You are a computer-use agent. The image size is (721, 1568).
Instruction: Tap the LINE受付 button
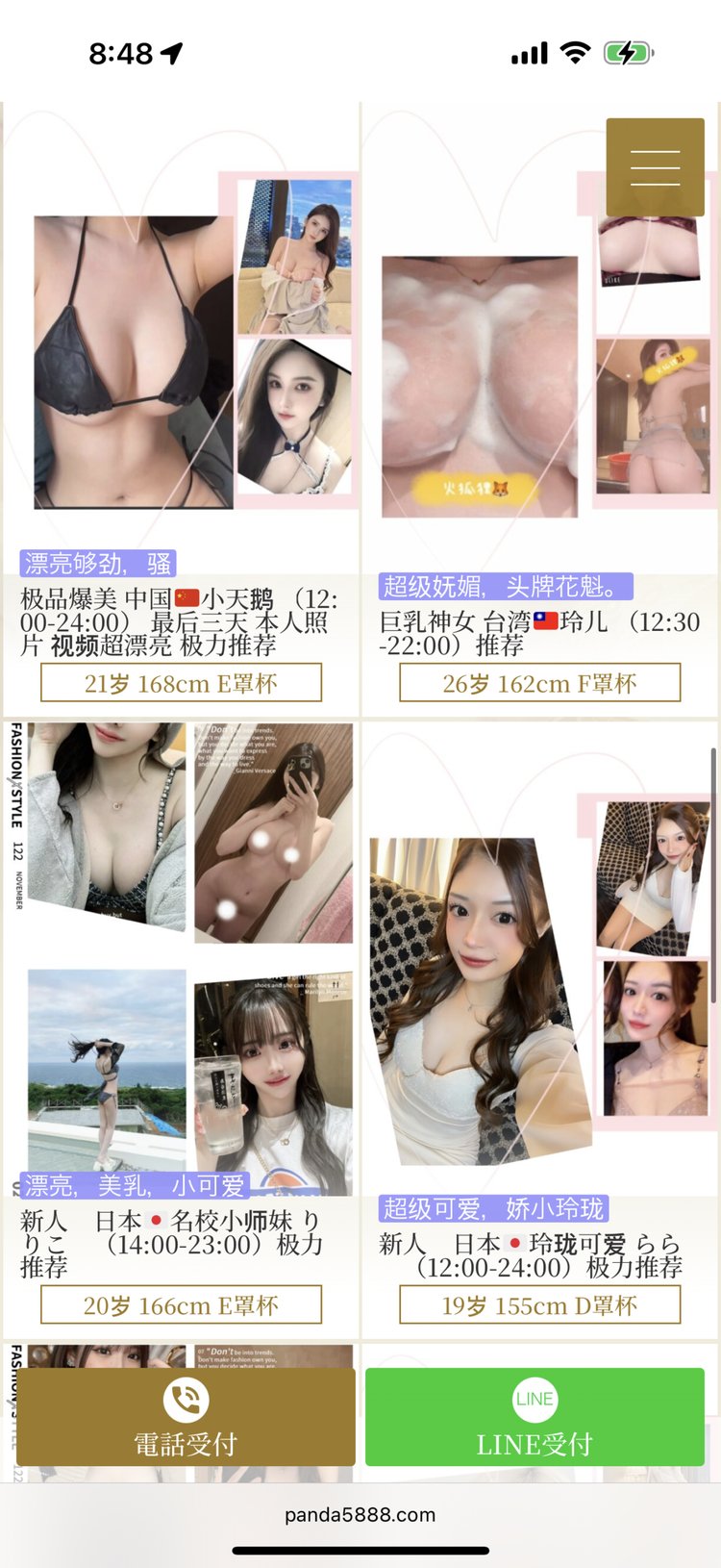pos(535,1417)
